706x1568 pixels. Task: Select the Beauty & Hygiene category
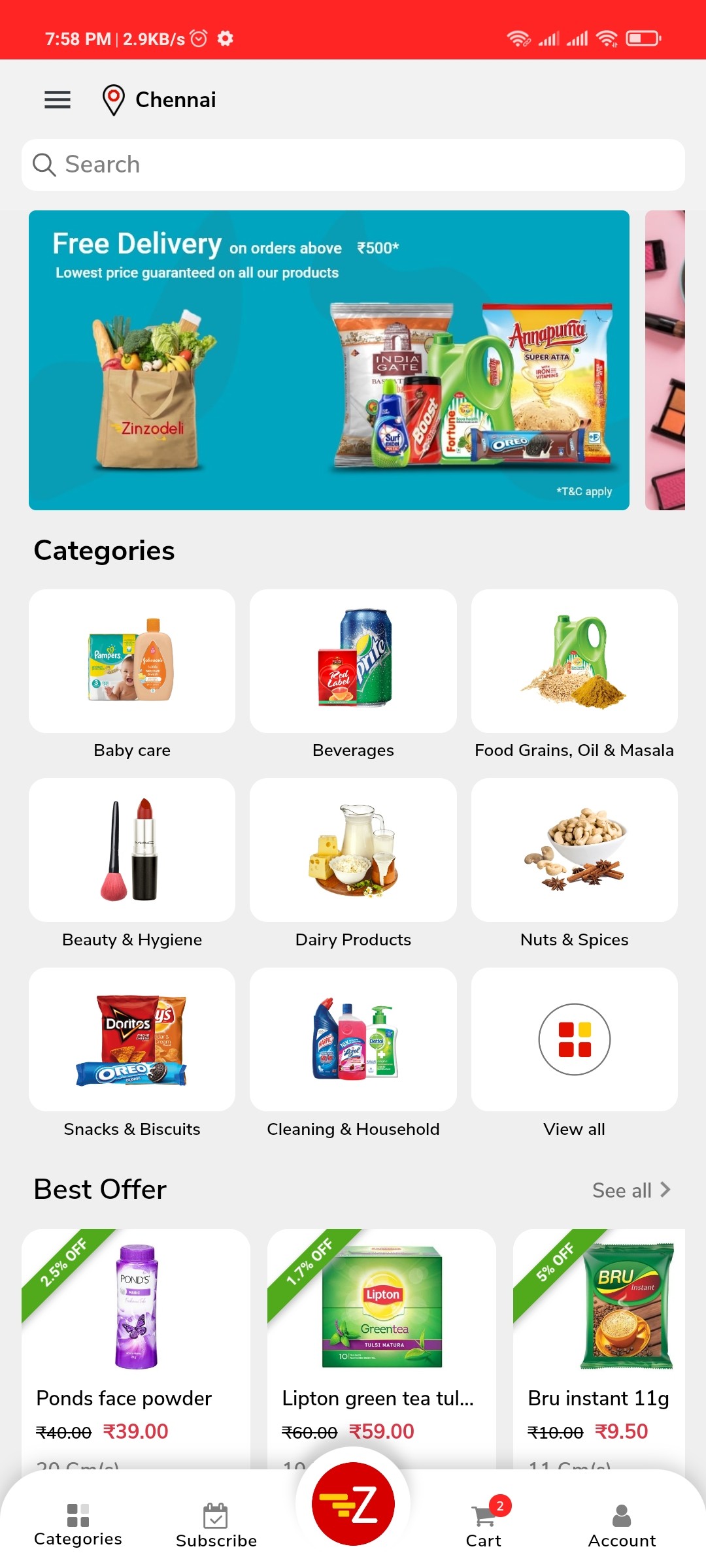click(132, 850)
